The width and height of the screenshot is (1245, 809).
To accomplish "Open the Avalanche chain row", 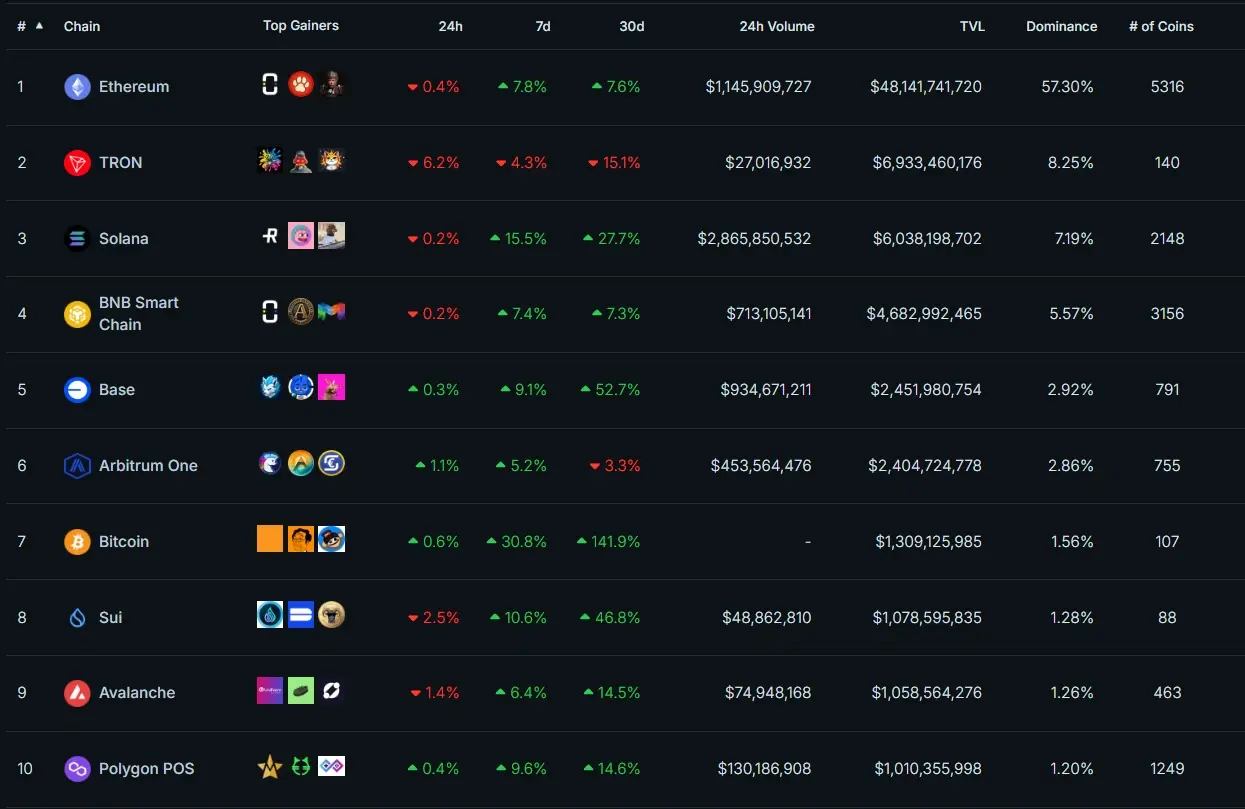I will click(x=136, y=693).
